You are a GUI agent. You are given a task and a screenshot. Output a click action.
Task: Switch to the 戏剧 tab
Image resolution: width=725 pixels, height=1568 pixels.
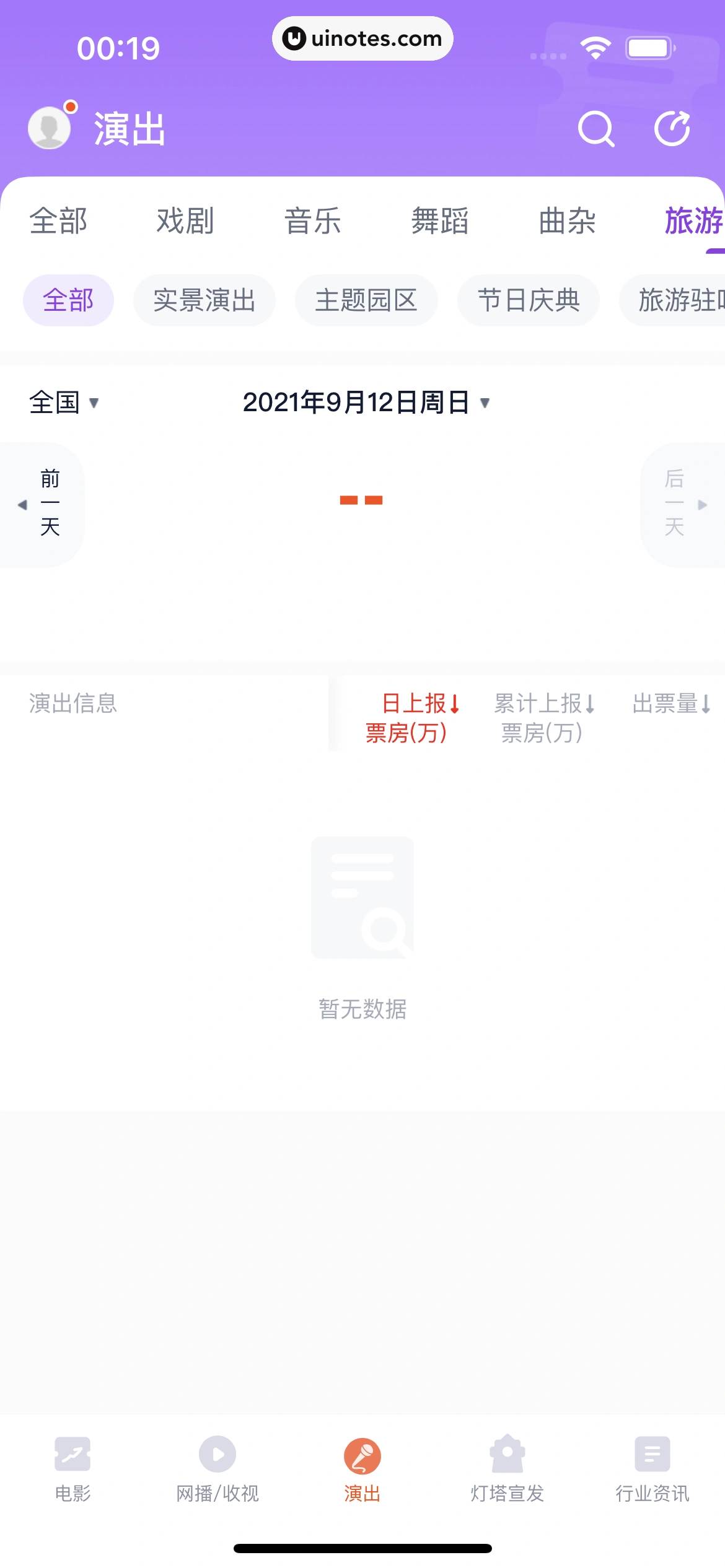click(185, 221)
